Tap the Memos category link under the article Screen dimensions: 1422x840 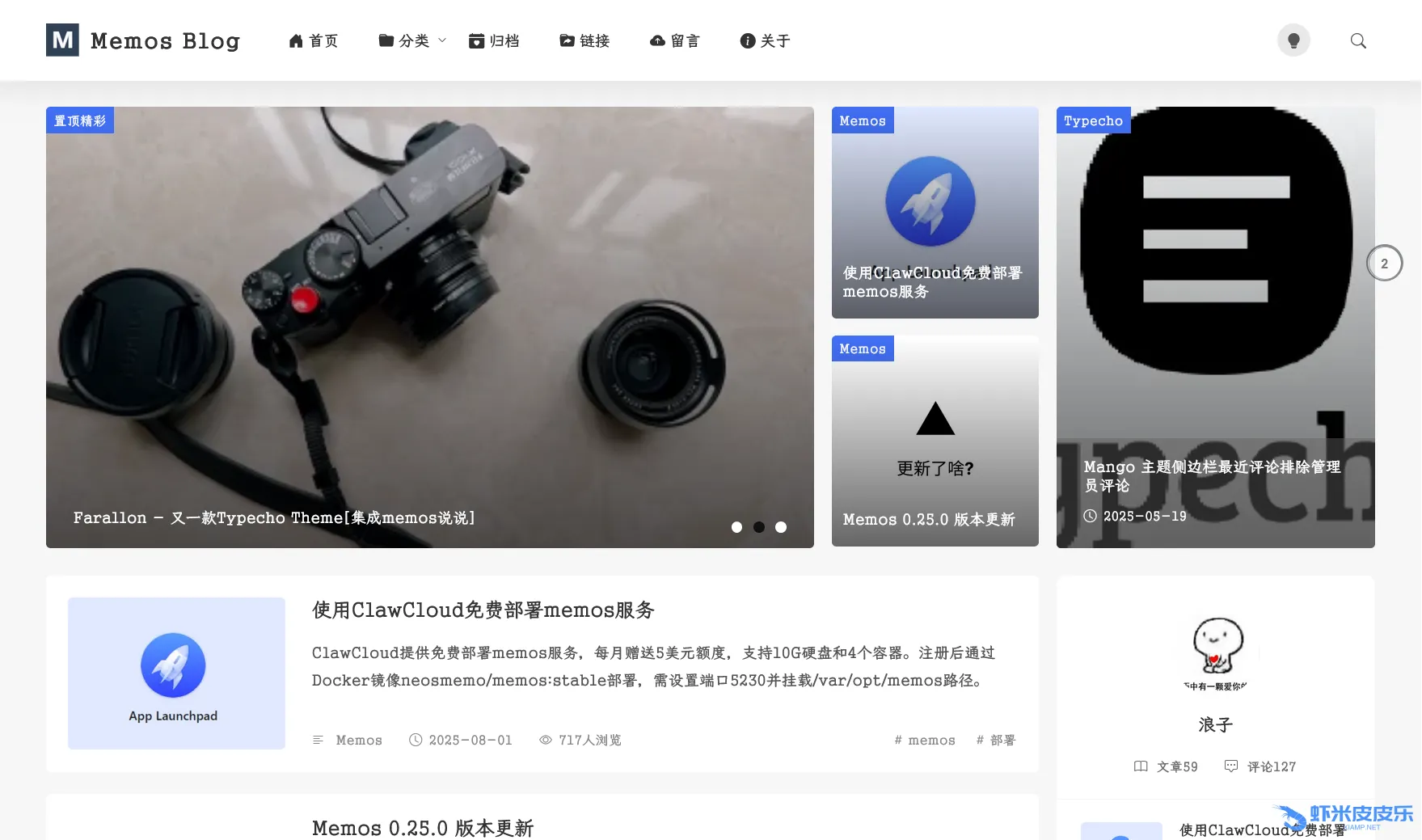[358, 740]
